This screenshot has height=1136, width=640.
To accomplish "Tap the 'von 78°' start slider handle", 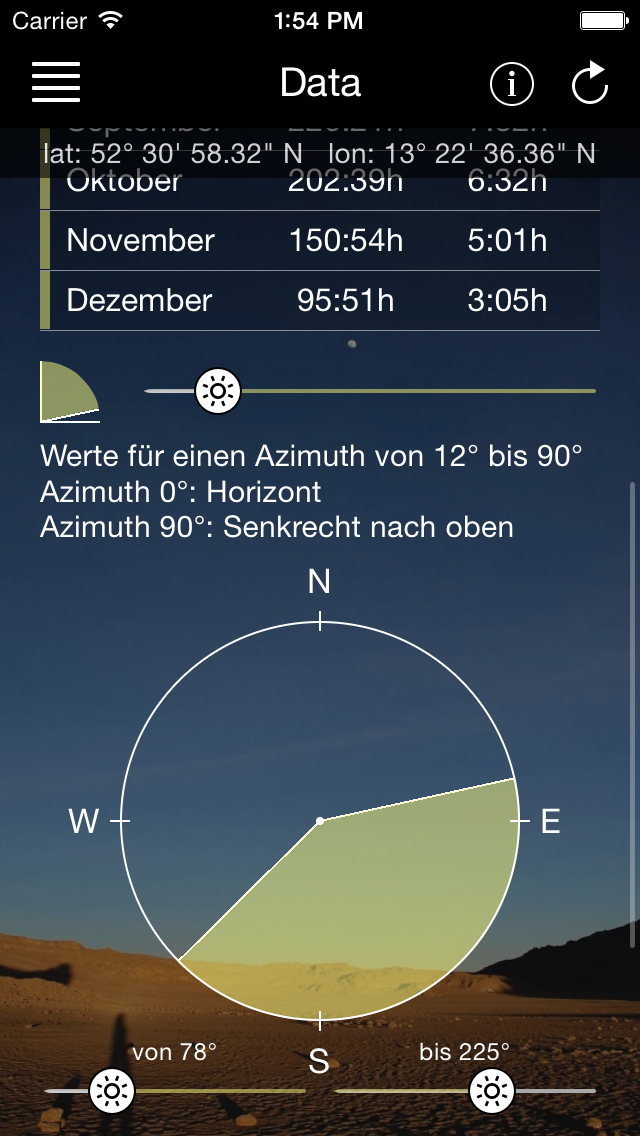I will 112,1090.
